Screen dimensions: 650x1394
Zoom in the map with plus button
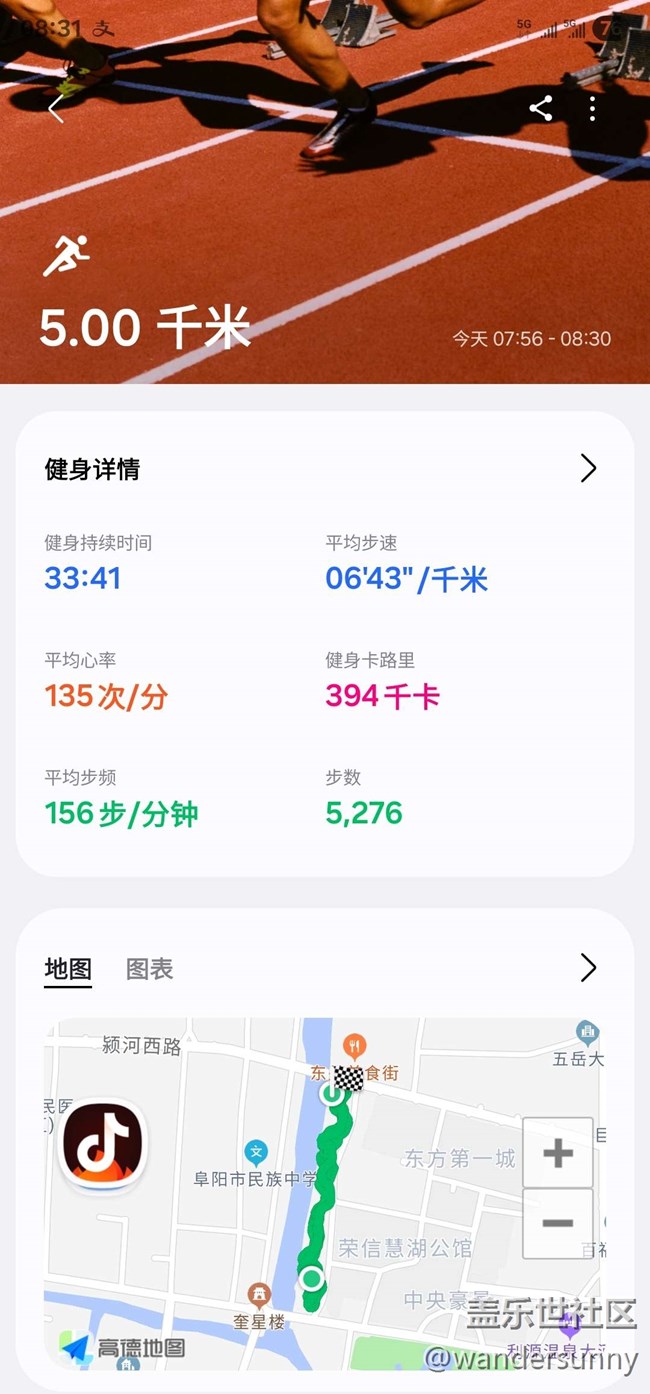tap(558, 1153)
